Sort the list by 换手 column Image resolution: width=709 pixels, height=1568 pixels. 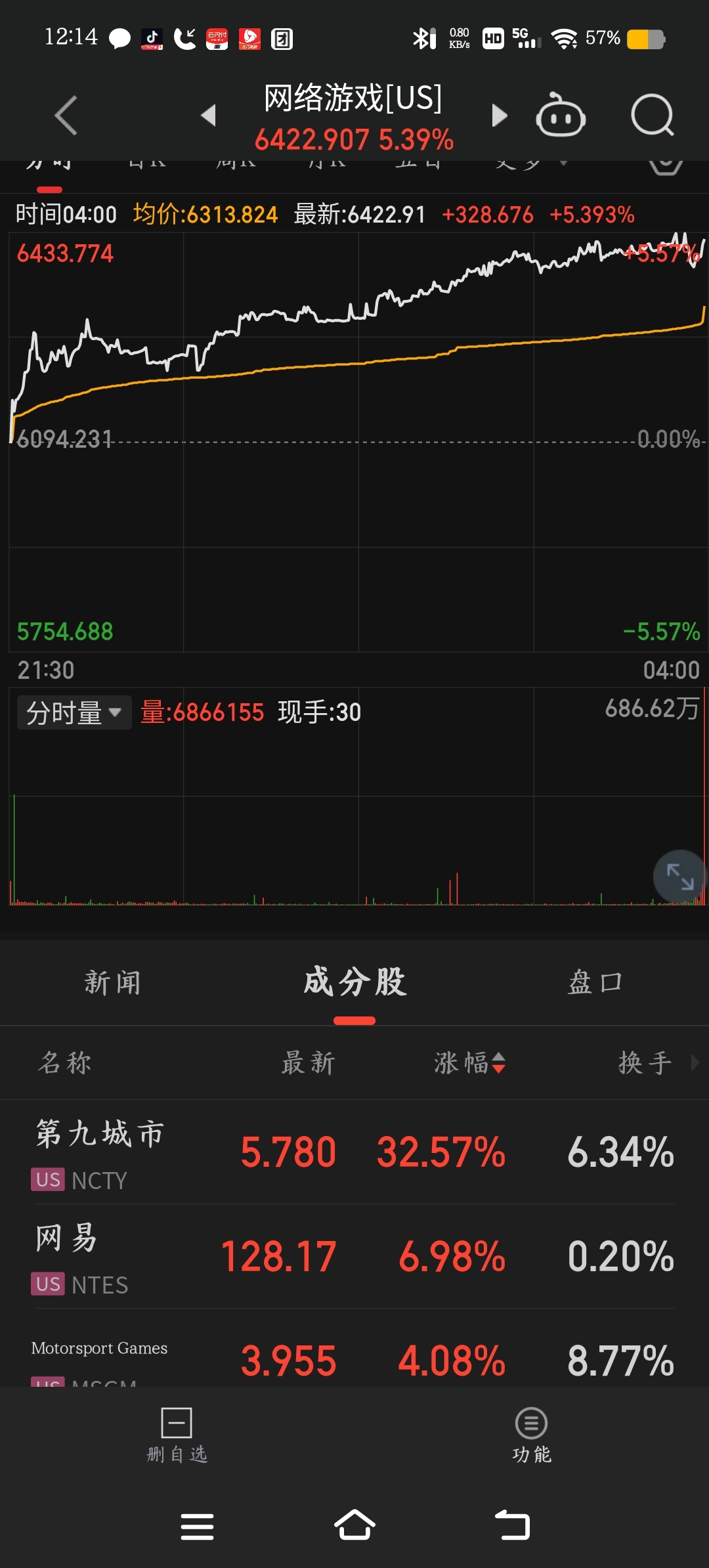(x=646, y=1062)
